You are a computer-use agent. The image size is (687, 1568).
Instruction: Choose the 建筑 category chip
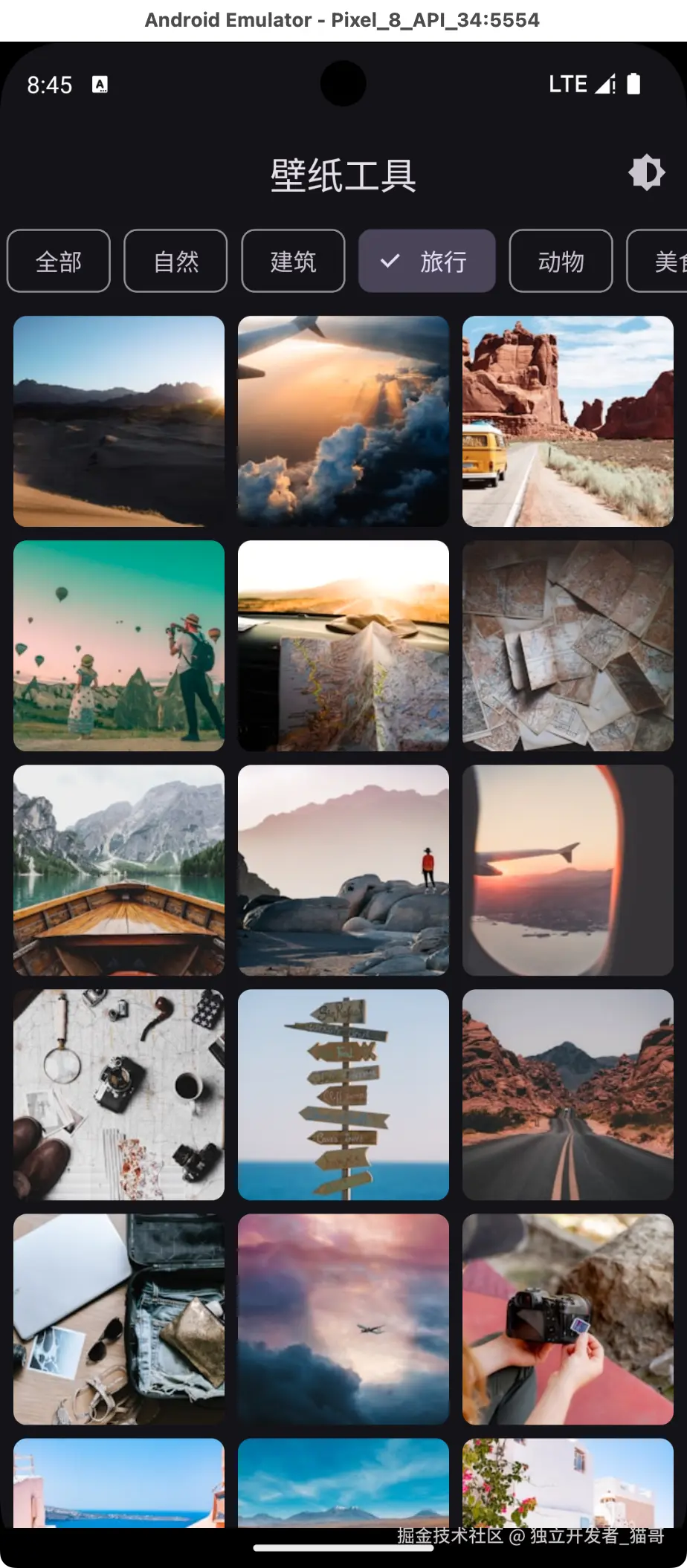293,262
